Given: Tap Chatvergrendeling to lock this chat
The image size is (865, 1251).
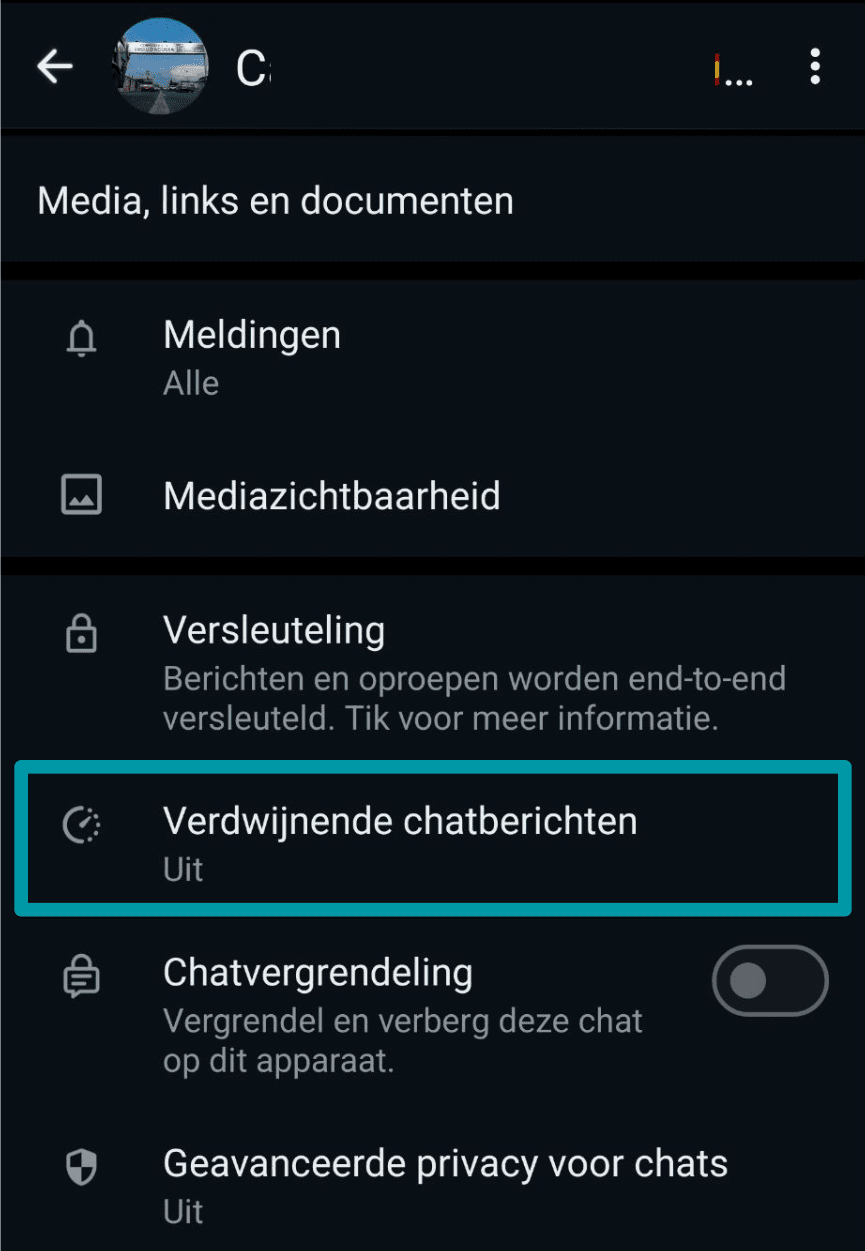Looking at the screenshot, I should click(318, 971).
